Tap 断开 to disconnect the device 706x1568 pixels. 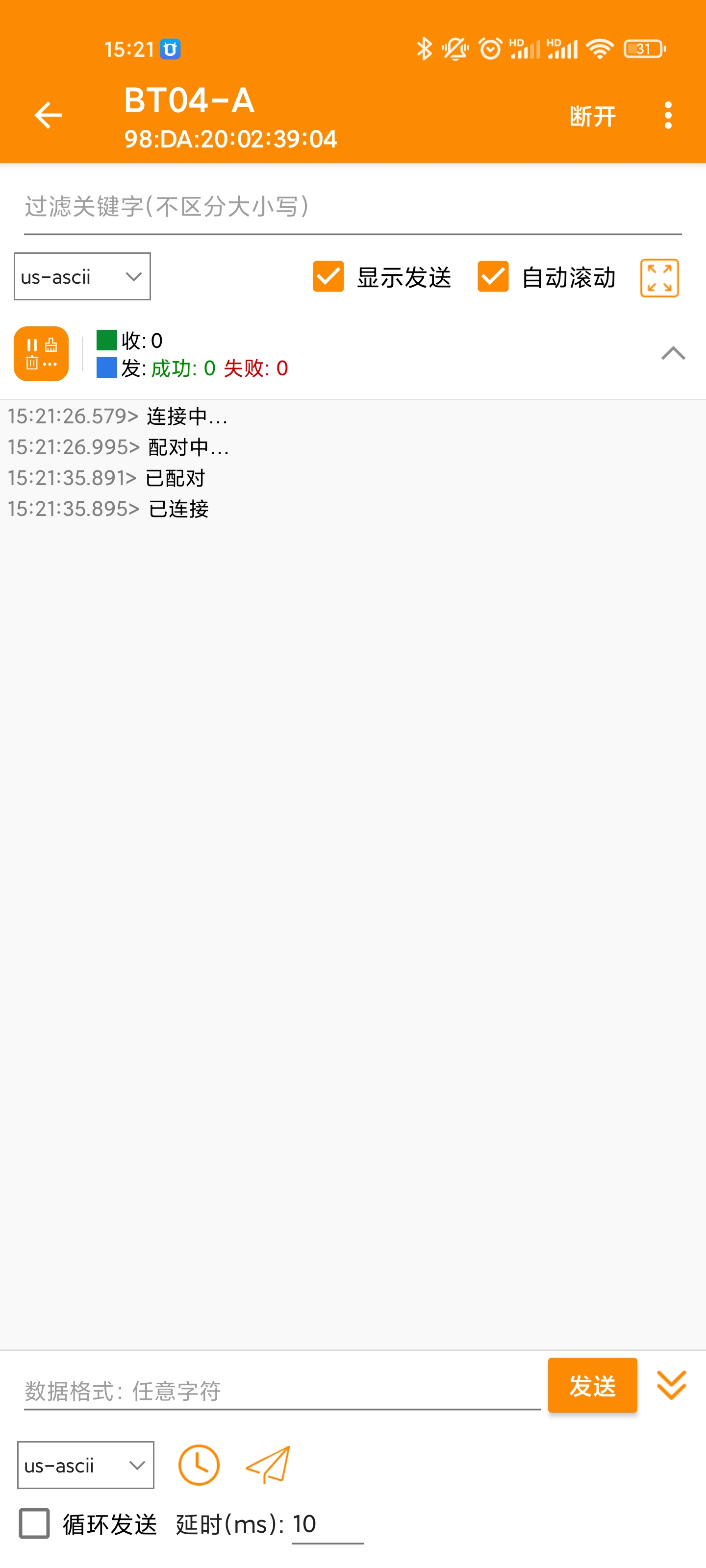click(x=592, y=116)
